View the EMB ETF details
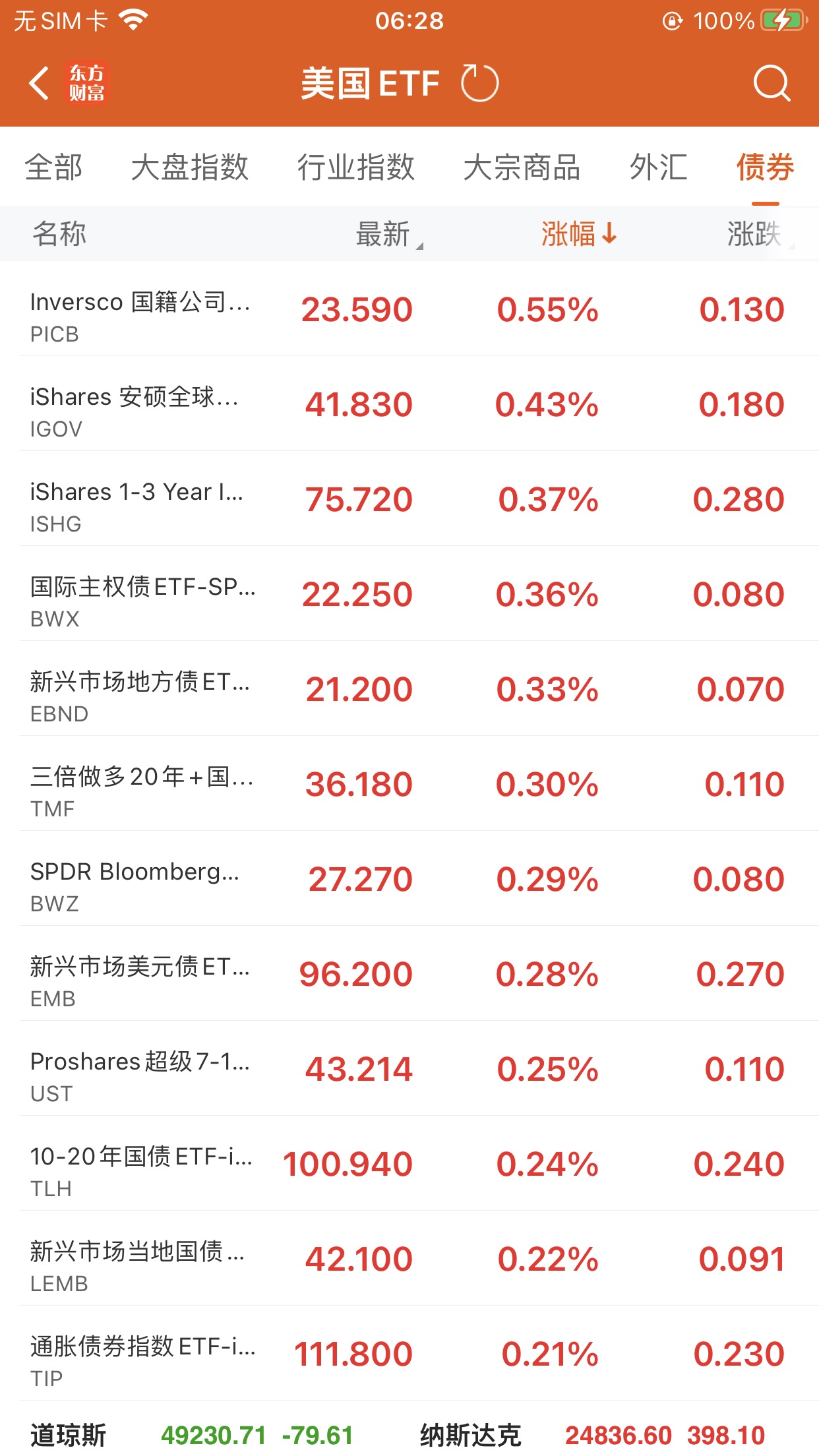819x1456 pixels. (x=409, y=975)
